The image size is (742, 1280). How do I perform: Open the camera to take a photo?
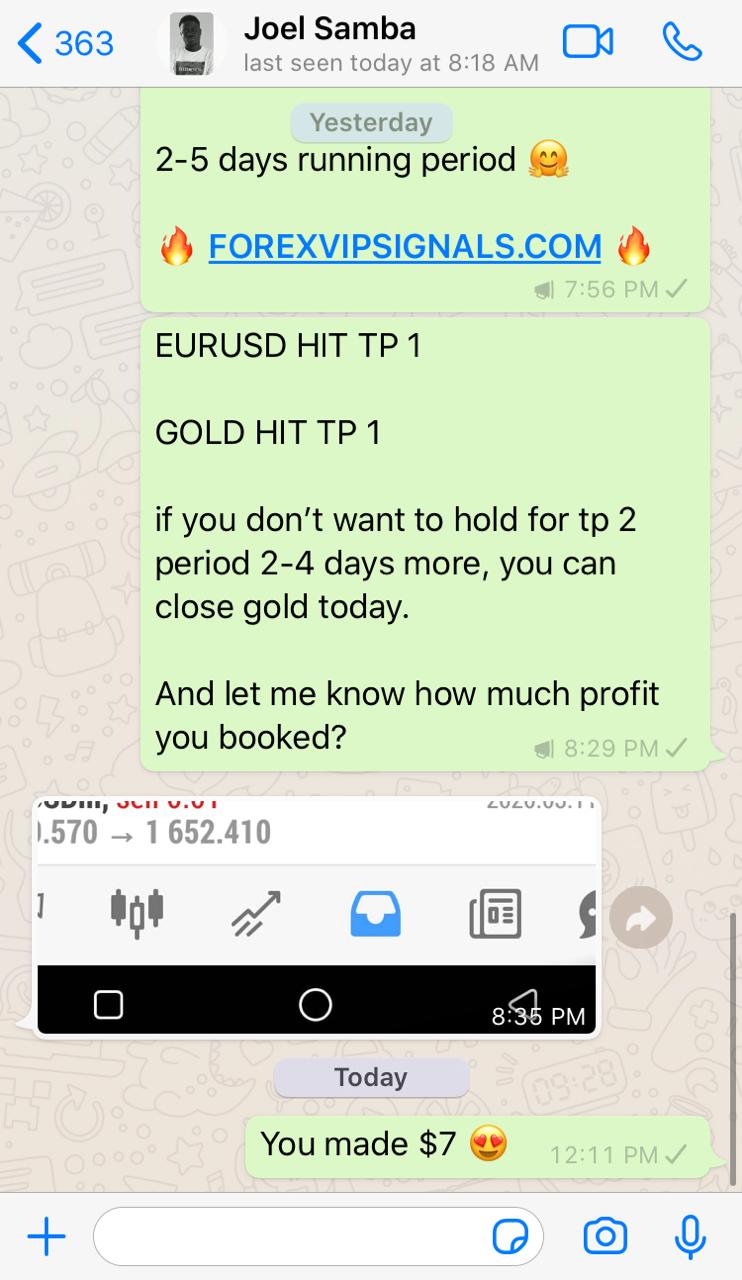point(605,1237)
